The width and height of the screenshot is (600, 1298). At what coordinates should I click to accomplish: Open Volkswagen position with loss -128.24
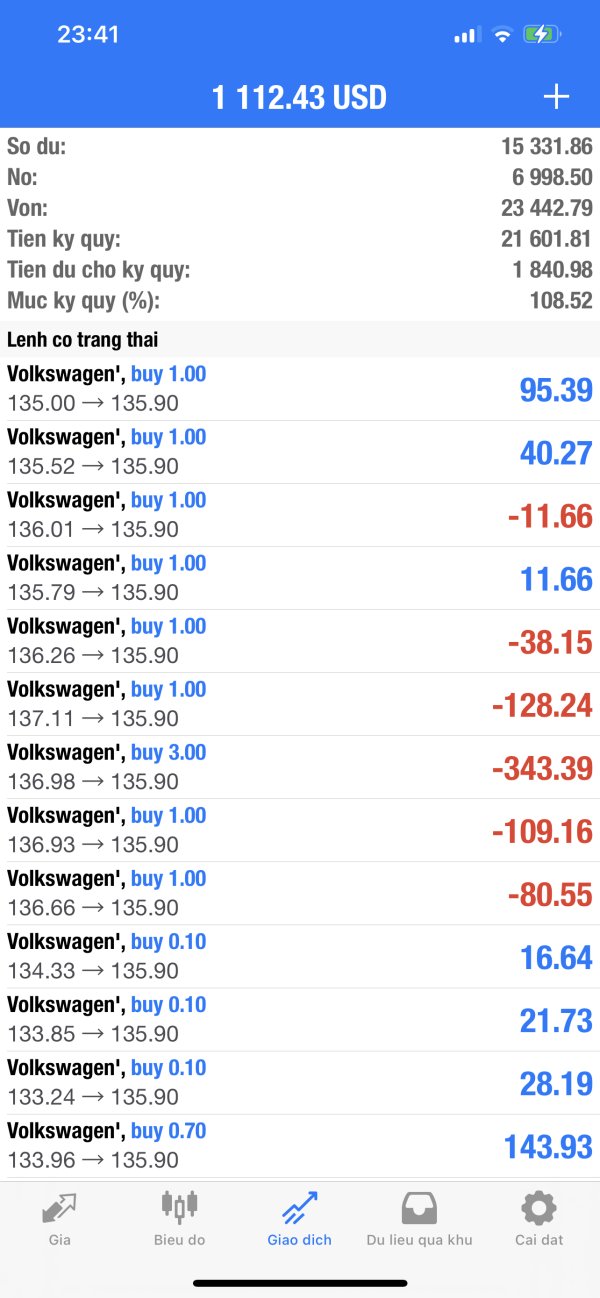point(300,704)
